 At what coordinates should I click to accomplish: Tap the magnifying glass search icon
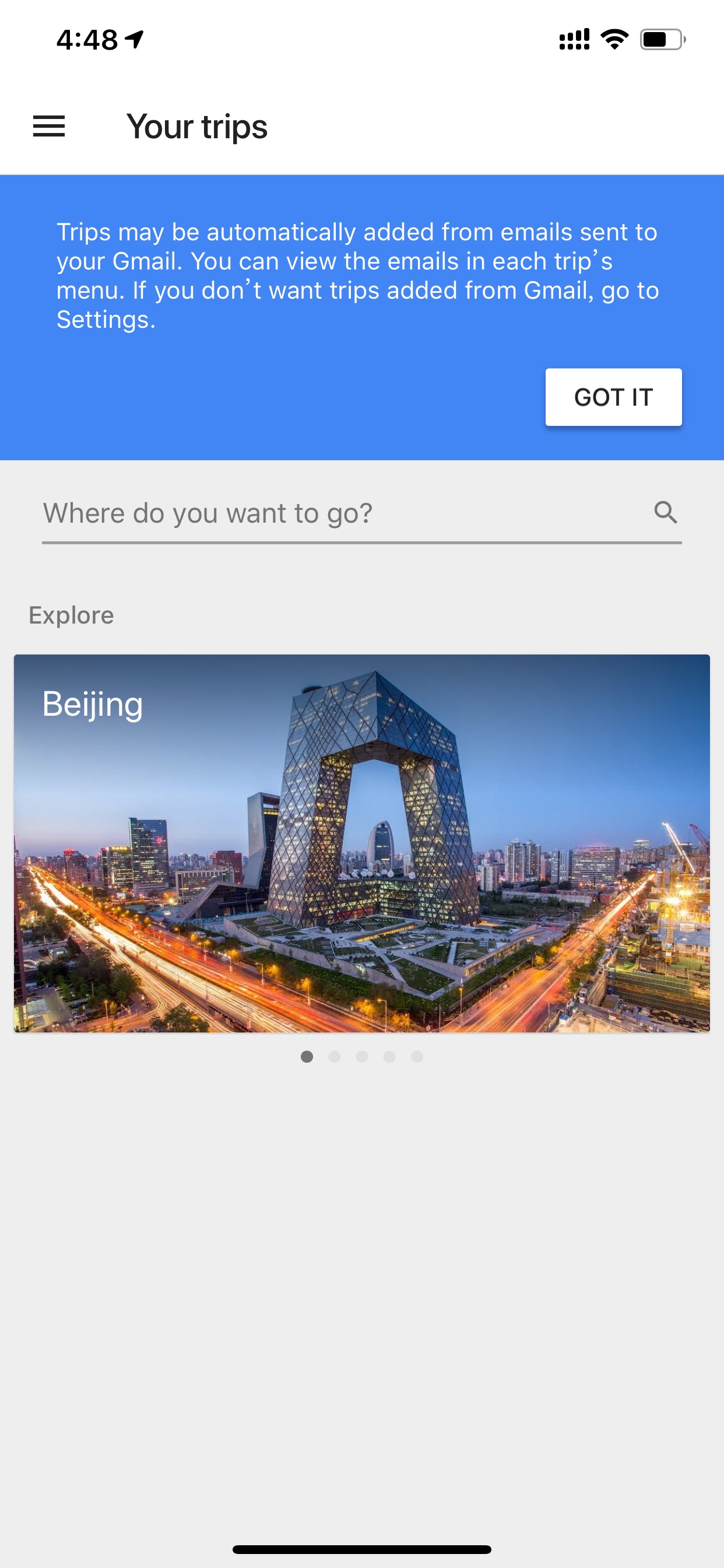pos(666,513)
